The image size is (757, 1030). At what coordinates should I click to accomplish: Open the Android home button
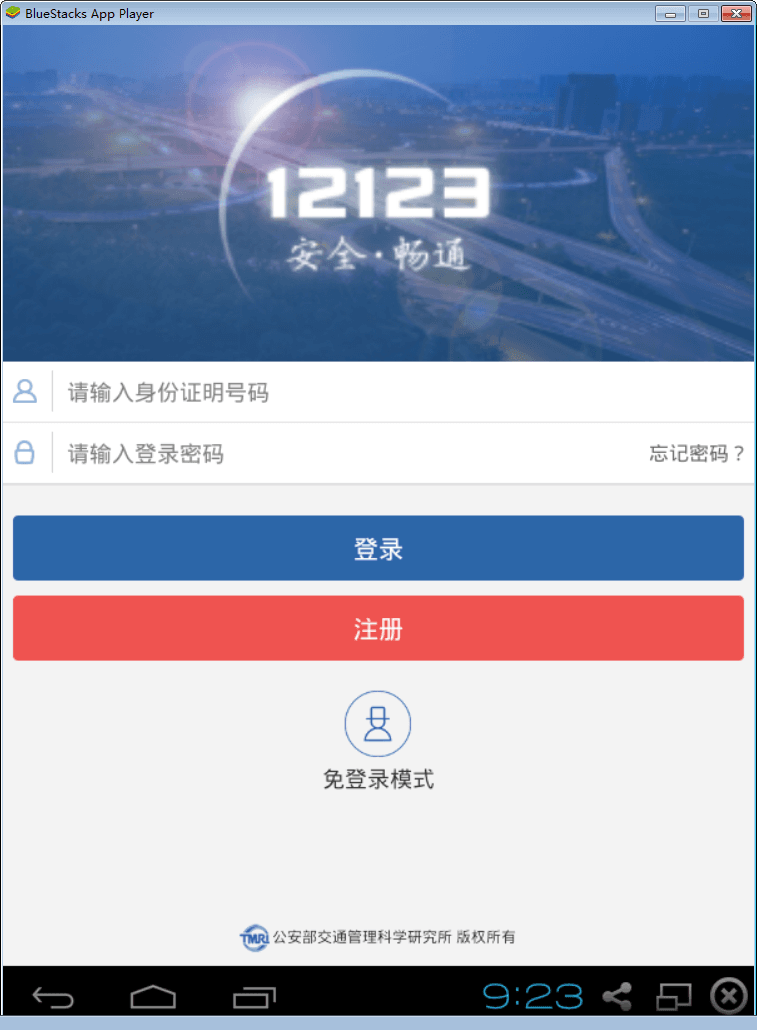[153, 997]
